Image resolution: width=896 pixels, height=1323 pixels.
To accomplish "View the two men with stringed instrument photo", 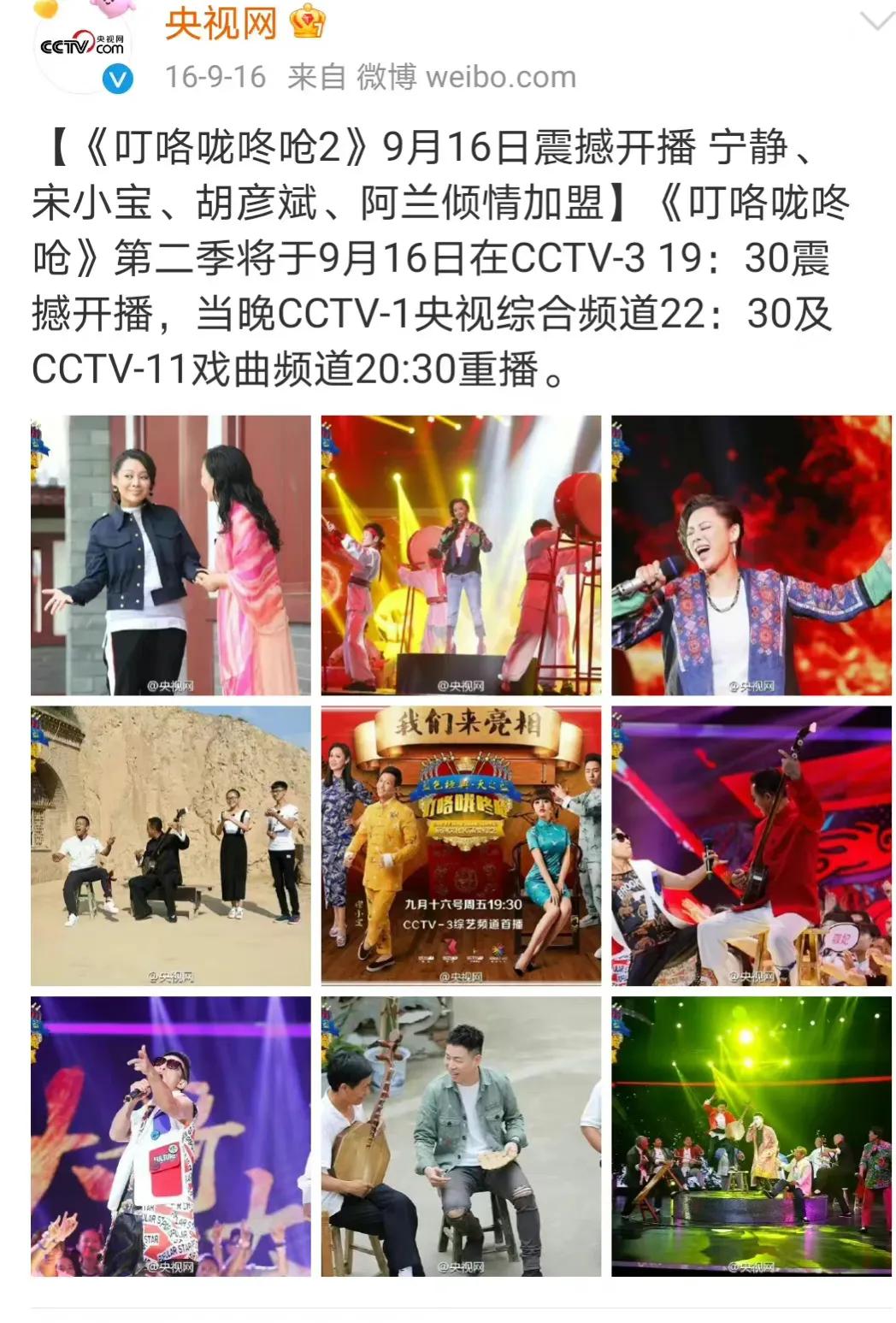I will tap(462, 1133).
